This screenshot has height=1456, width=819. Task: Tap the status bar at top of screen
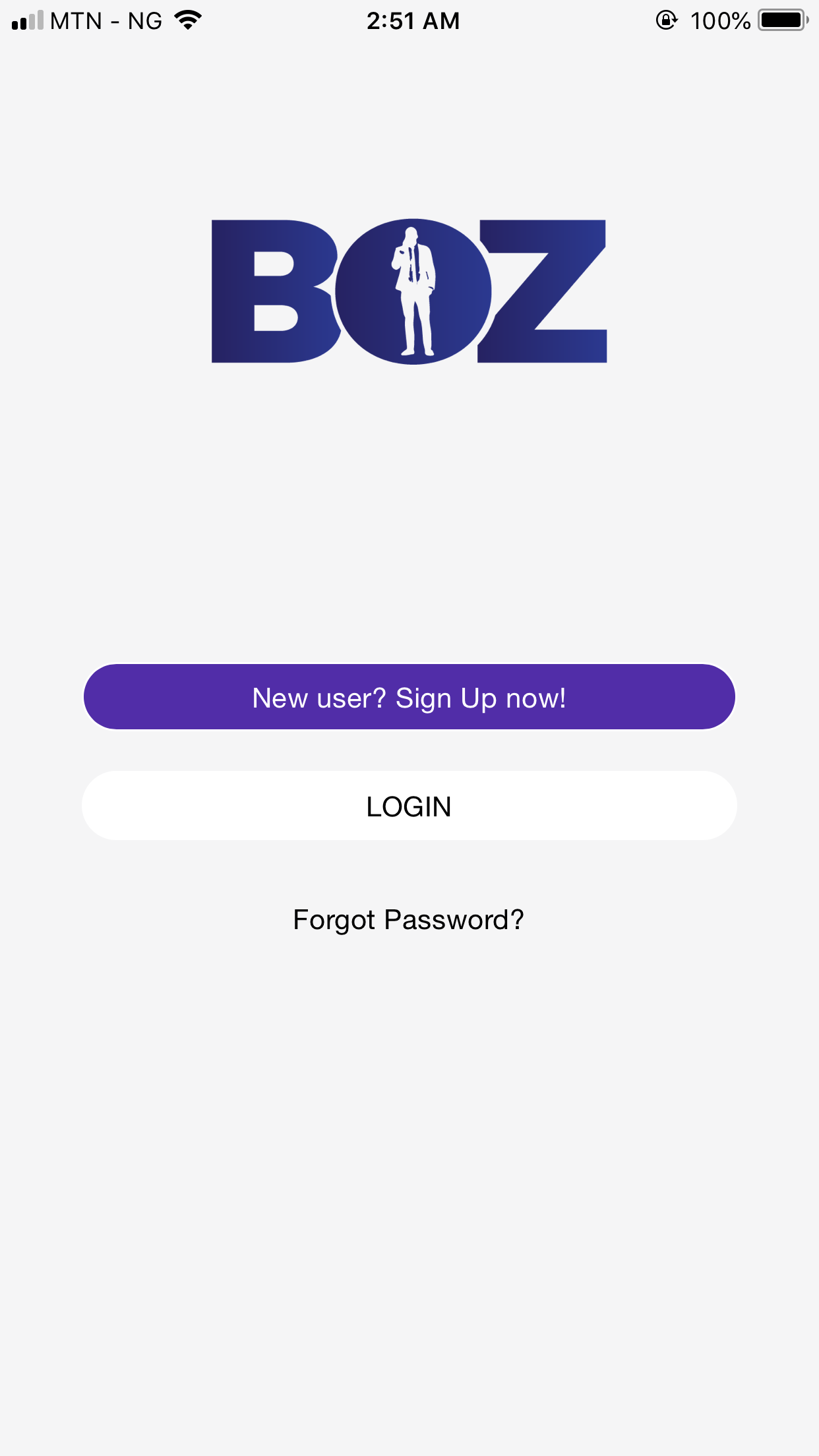point(409,20)
